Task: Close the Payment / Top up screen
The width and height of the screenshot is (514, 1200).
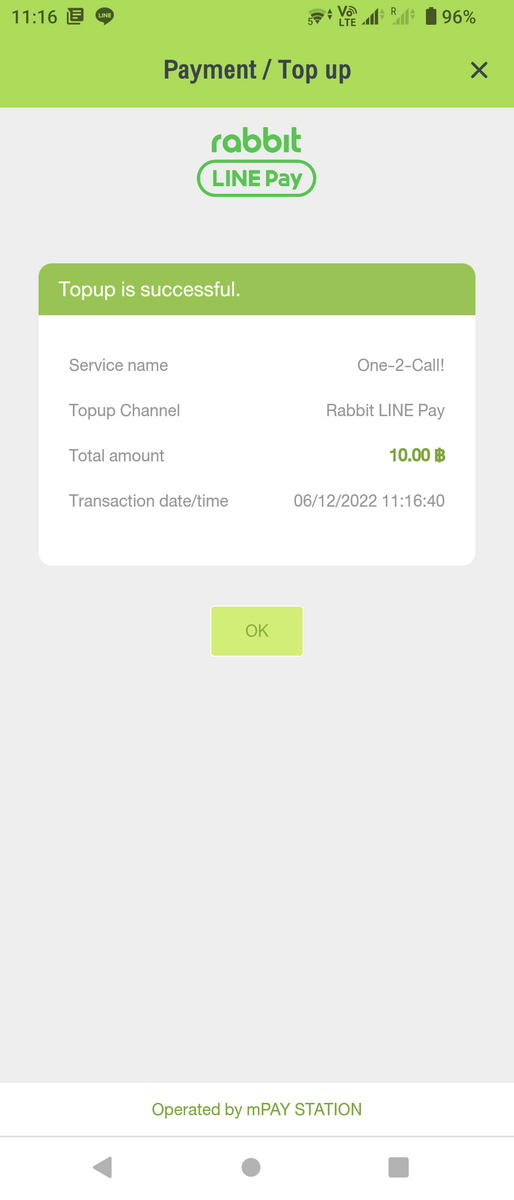Action: click(479, 70)
